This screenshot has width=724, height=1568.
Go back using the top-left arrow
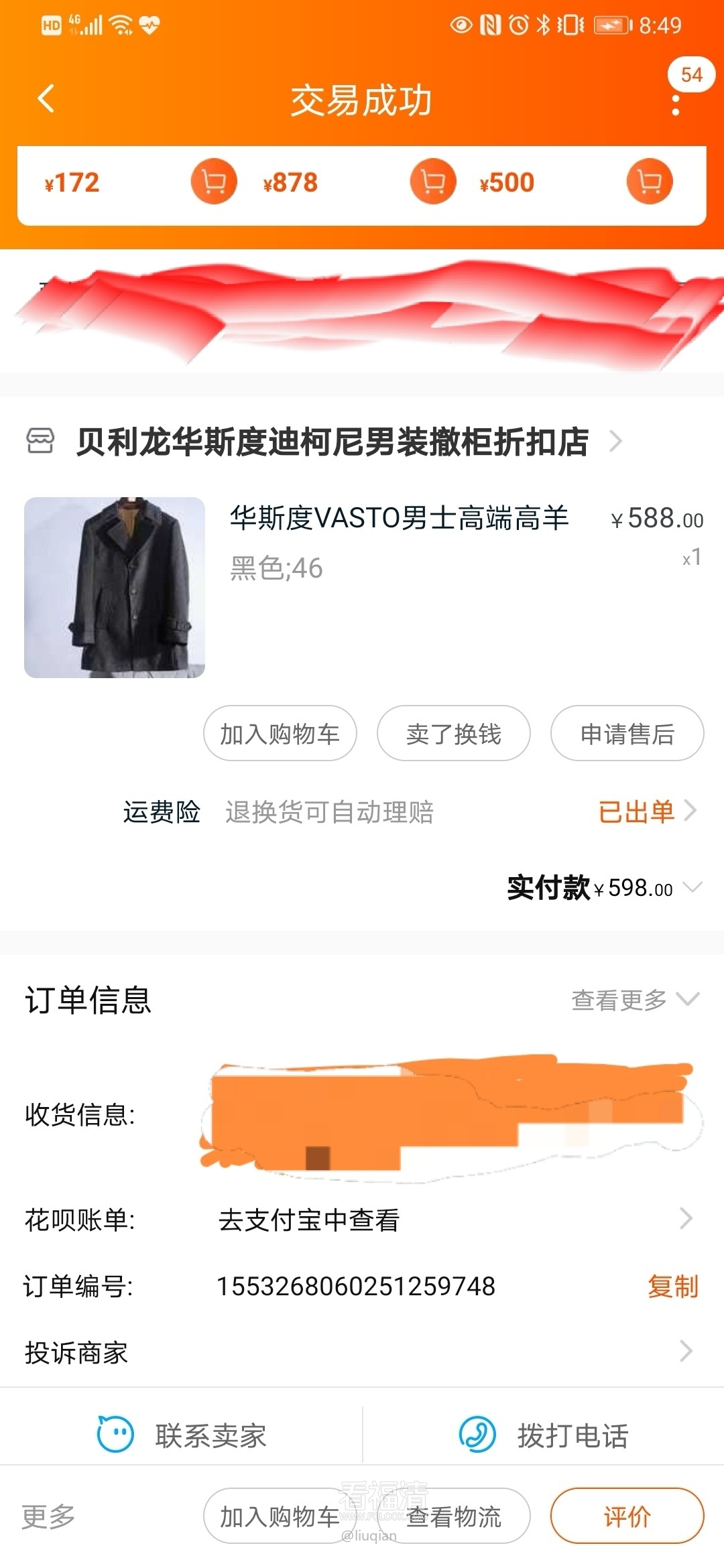click(46, 99)
